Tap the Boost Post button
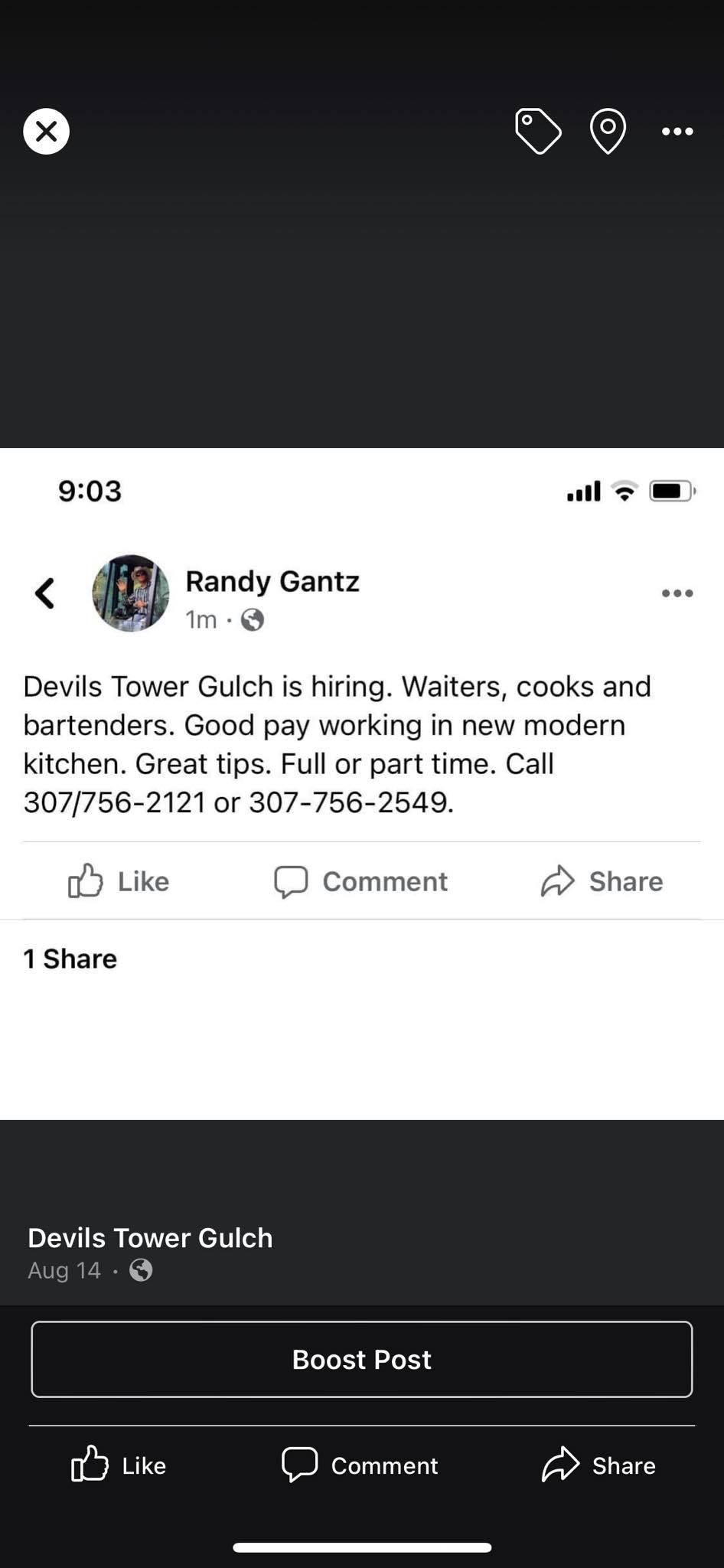 coord(362,1359)
